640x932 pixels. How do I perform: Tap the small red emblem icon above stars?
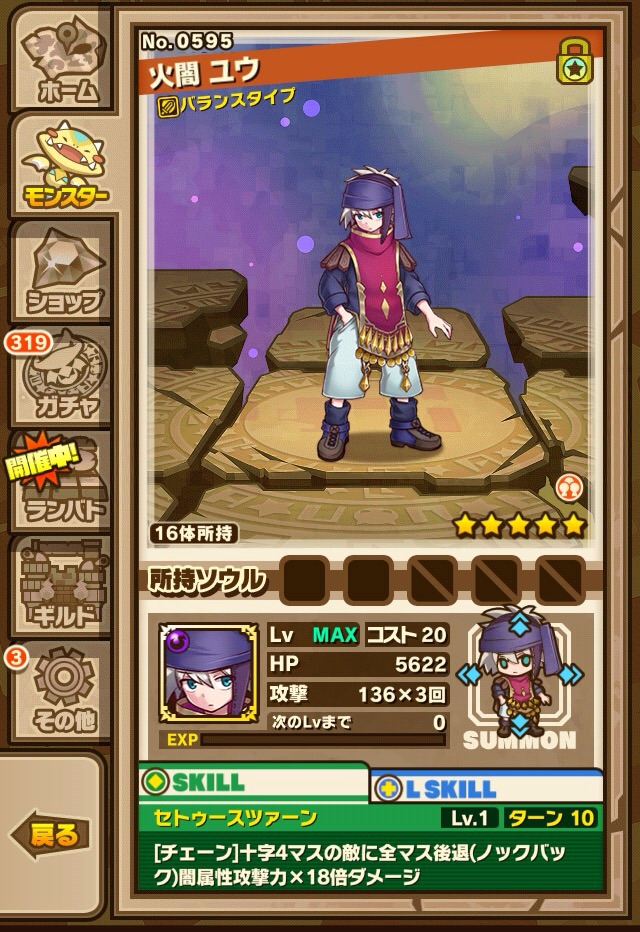click(568, 485)
